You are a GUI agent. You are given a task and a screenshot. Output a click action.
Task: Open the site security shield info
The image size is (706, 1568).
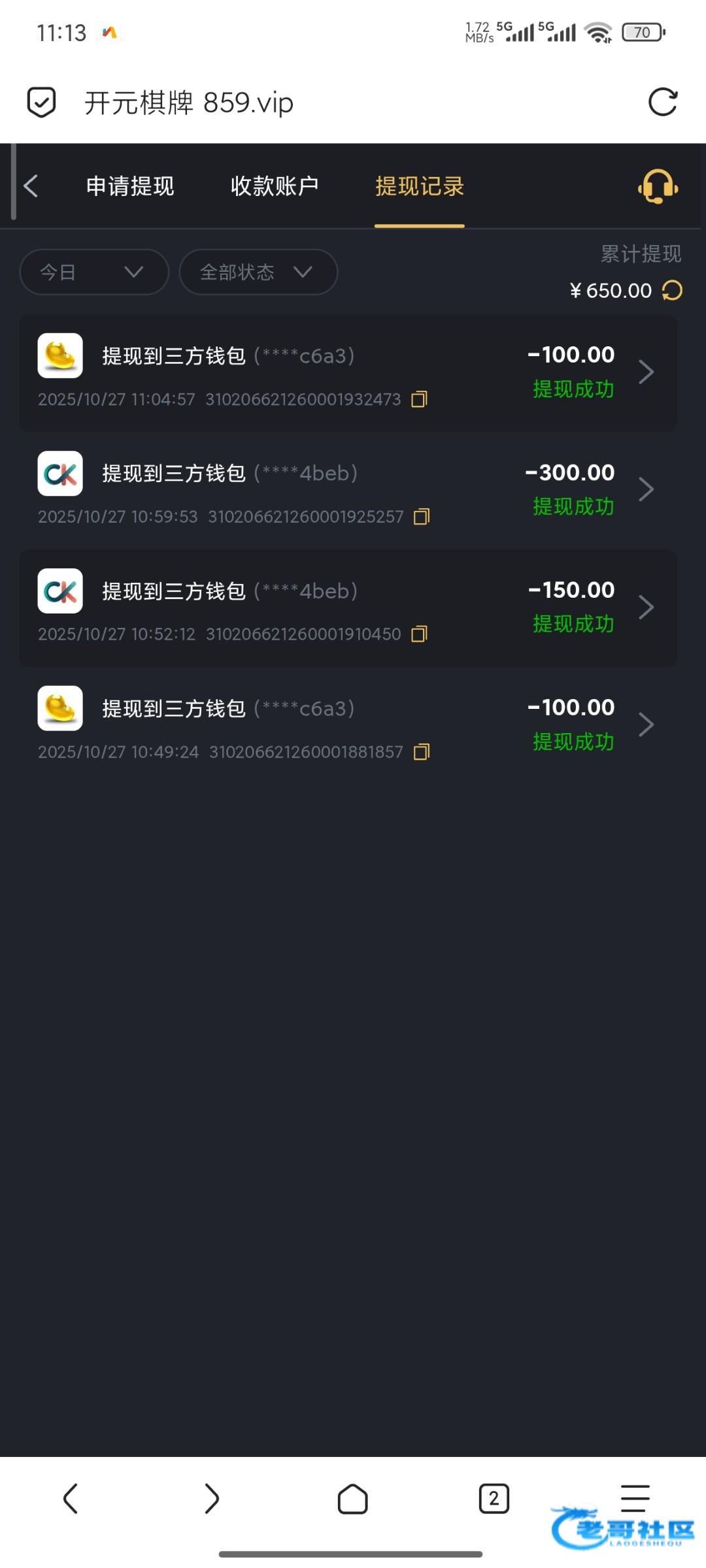[41, 103]
